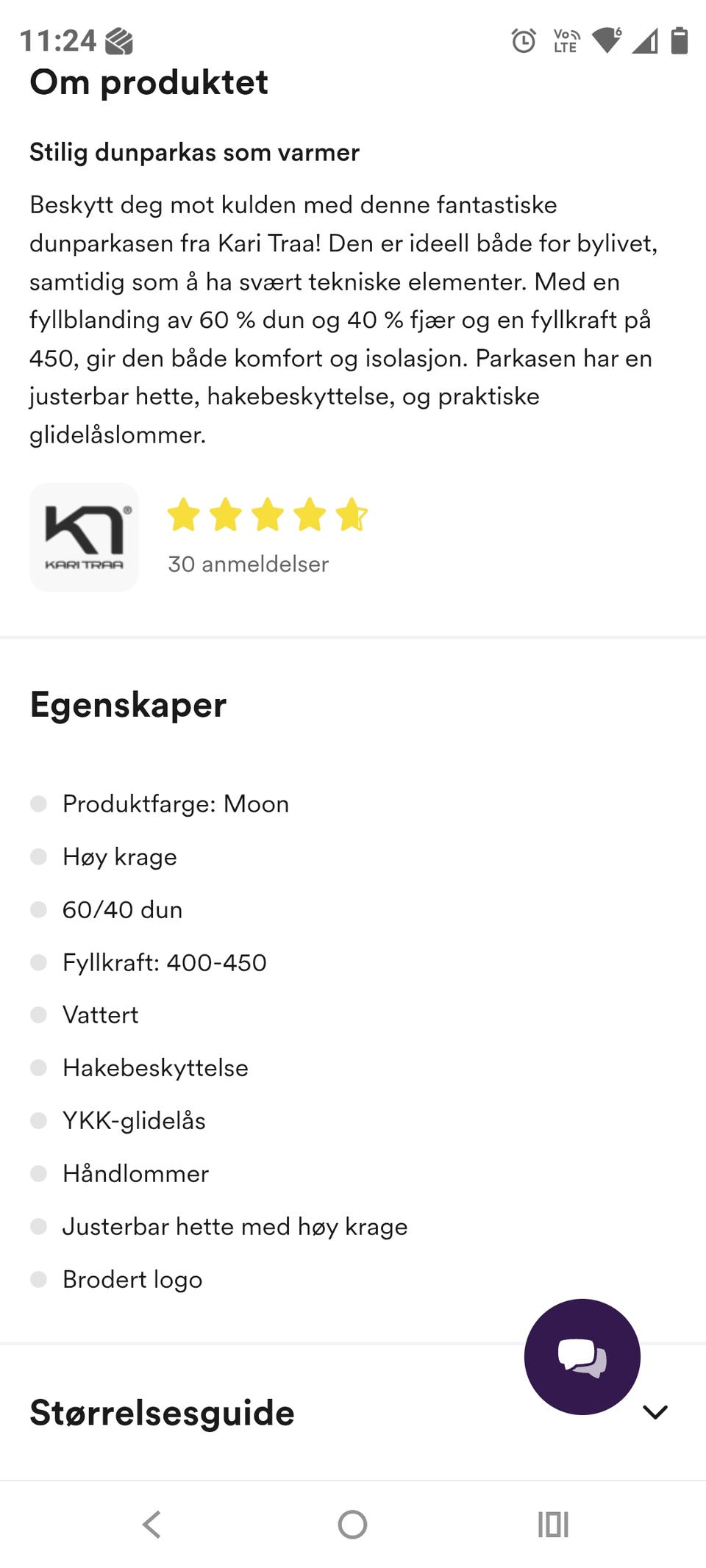This screenshot has height=1568, width=706.
Task: Open the 30 anmeldelser reviews link
Action: click(x=248, y=565)
